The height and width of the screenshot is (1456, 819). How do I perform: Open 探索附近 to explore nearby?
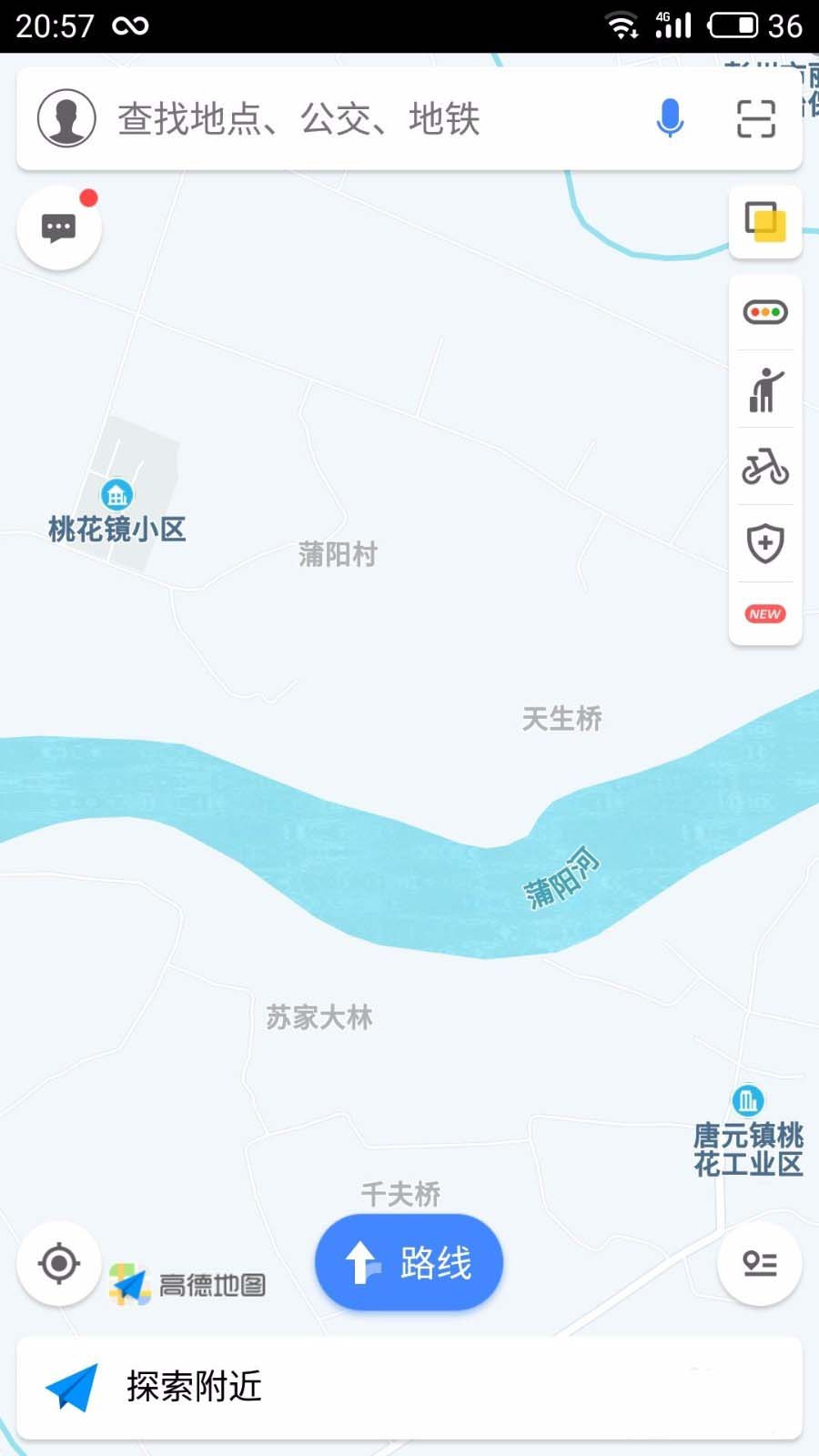click(x=193, y=1387)
